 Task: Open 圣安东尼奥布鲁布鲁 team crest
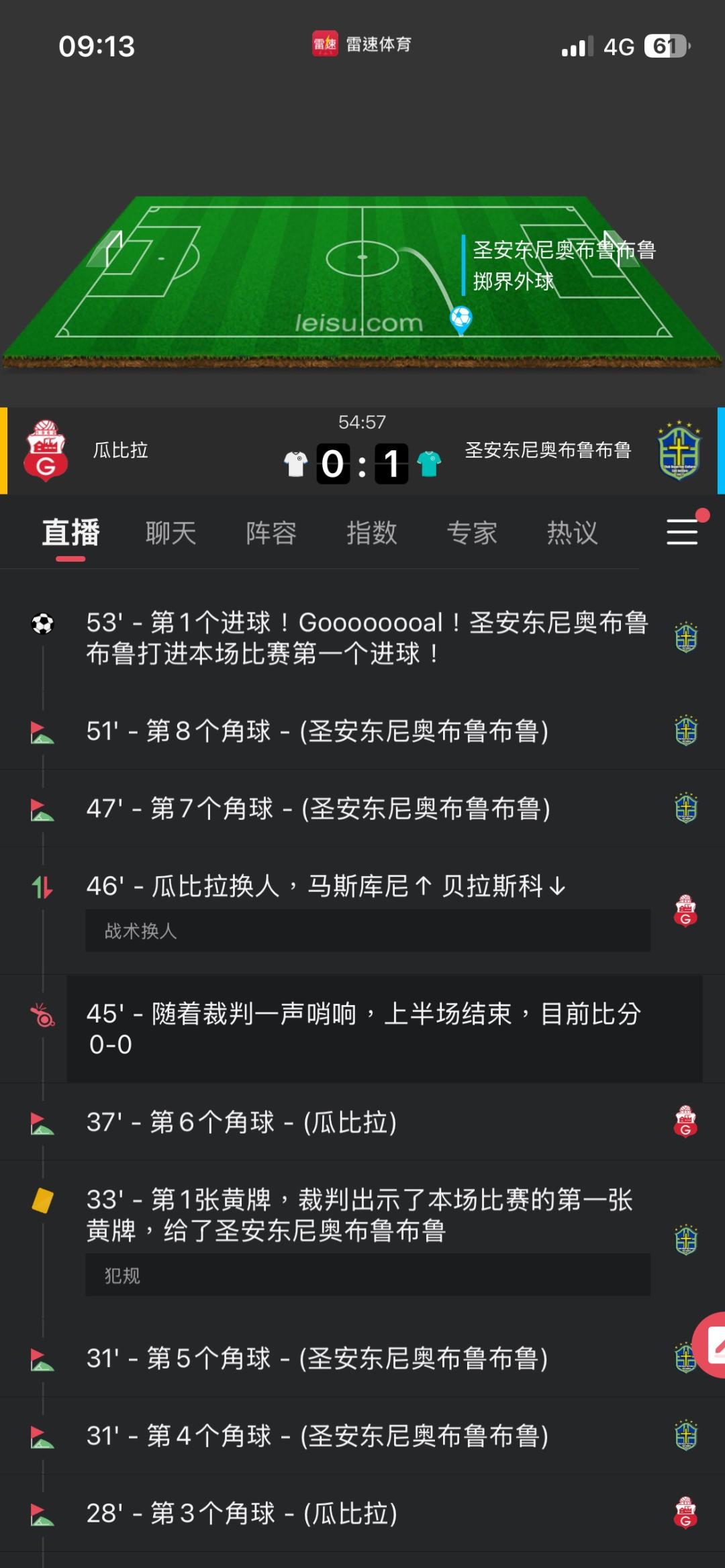(x=679, y=450)
